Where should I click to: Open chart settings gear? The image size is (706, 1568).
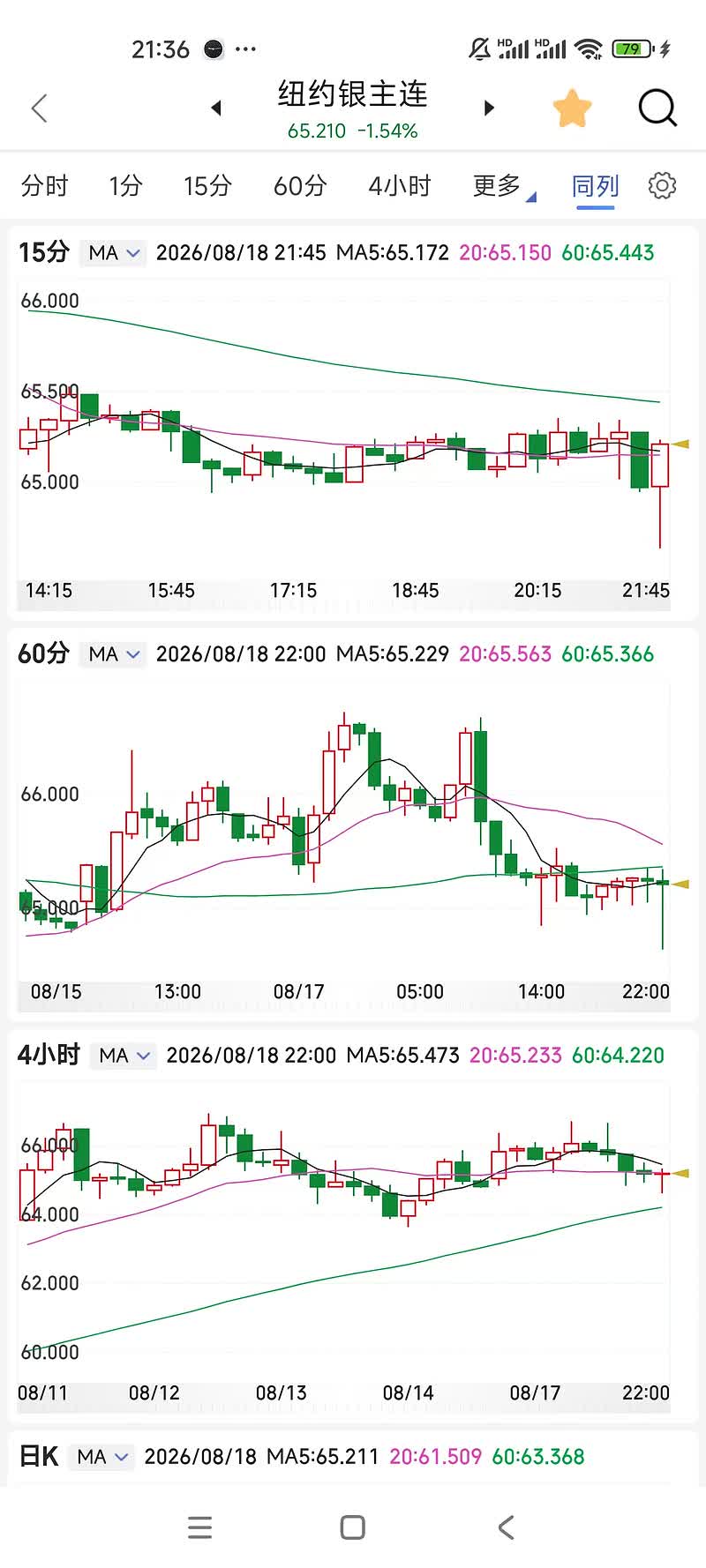point(662,185)
